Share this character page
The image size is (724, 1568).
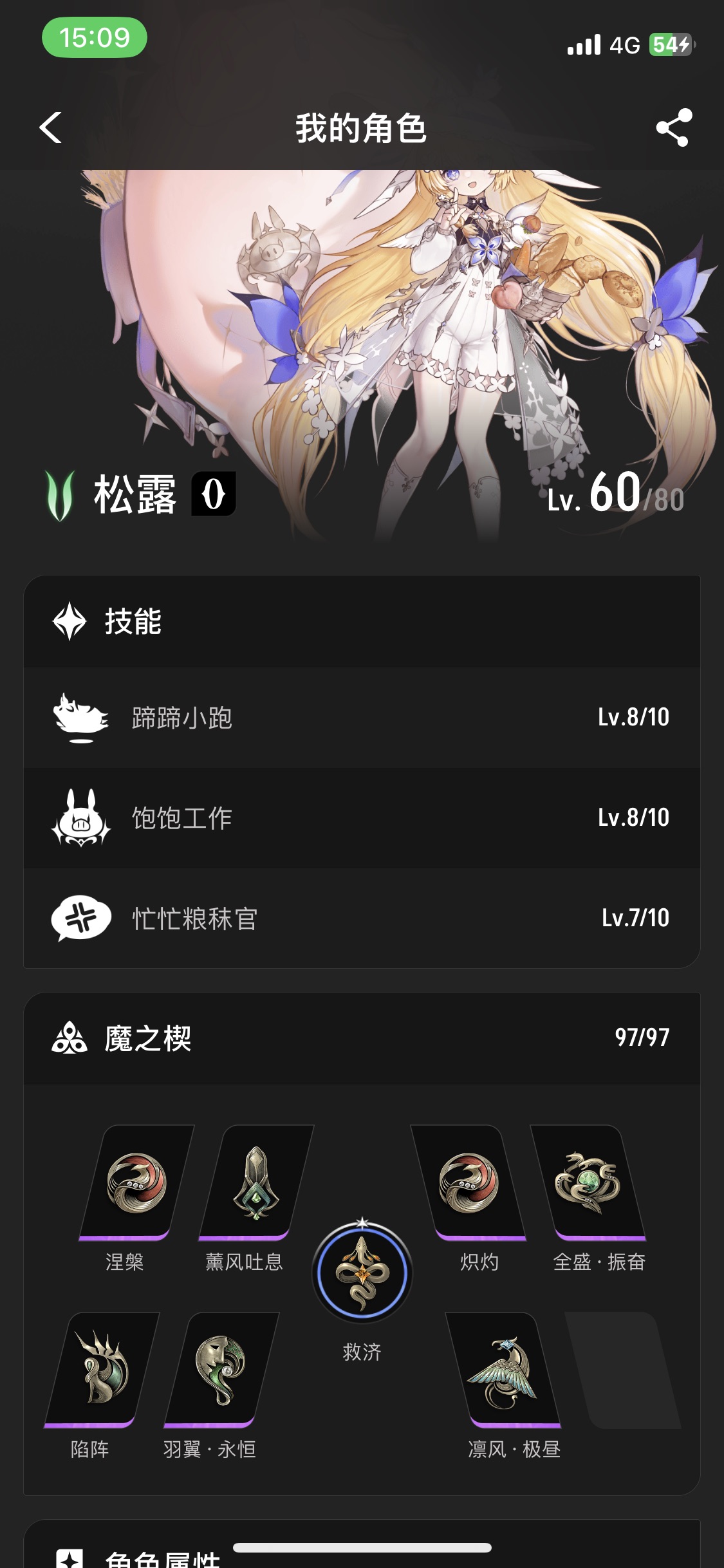click(673, 127)
